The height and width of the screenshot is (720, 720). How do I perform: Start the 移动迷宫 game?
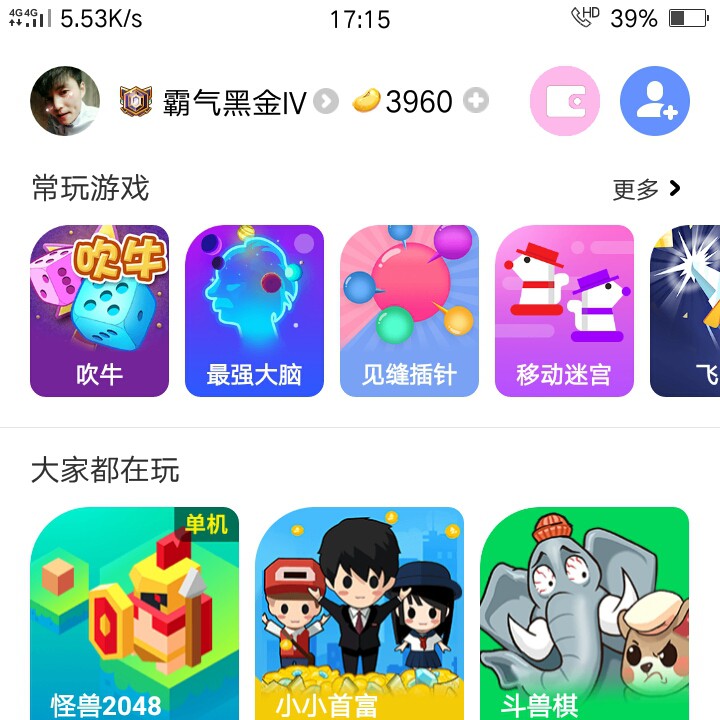564,311
